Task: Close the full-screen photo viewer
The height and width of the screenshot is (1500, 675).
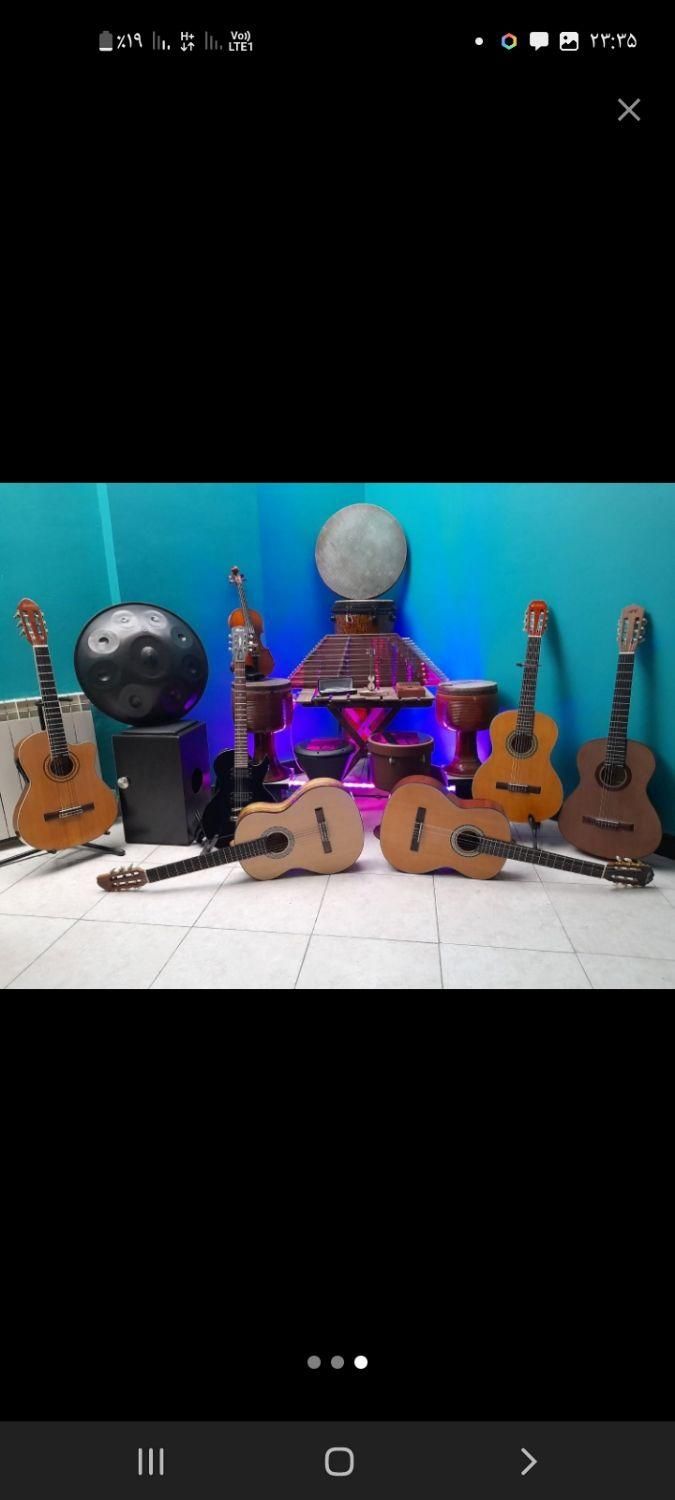Action: (x=628, y=110)
